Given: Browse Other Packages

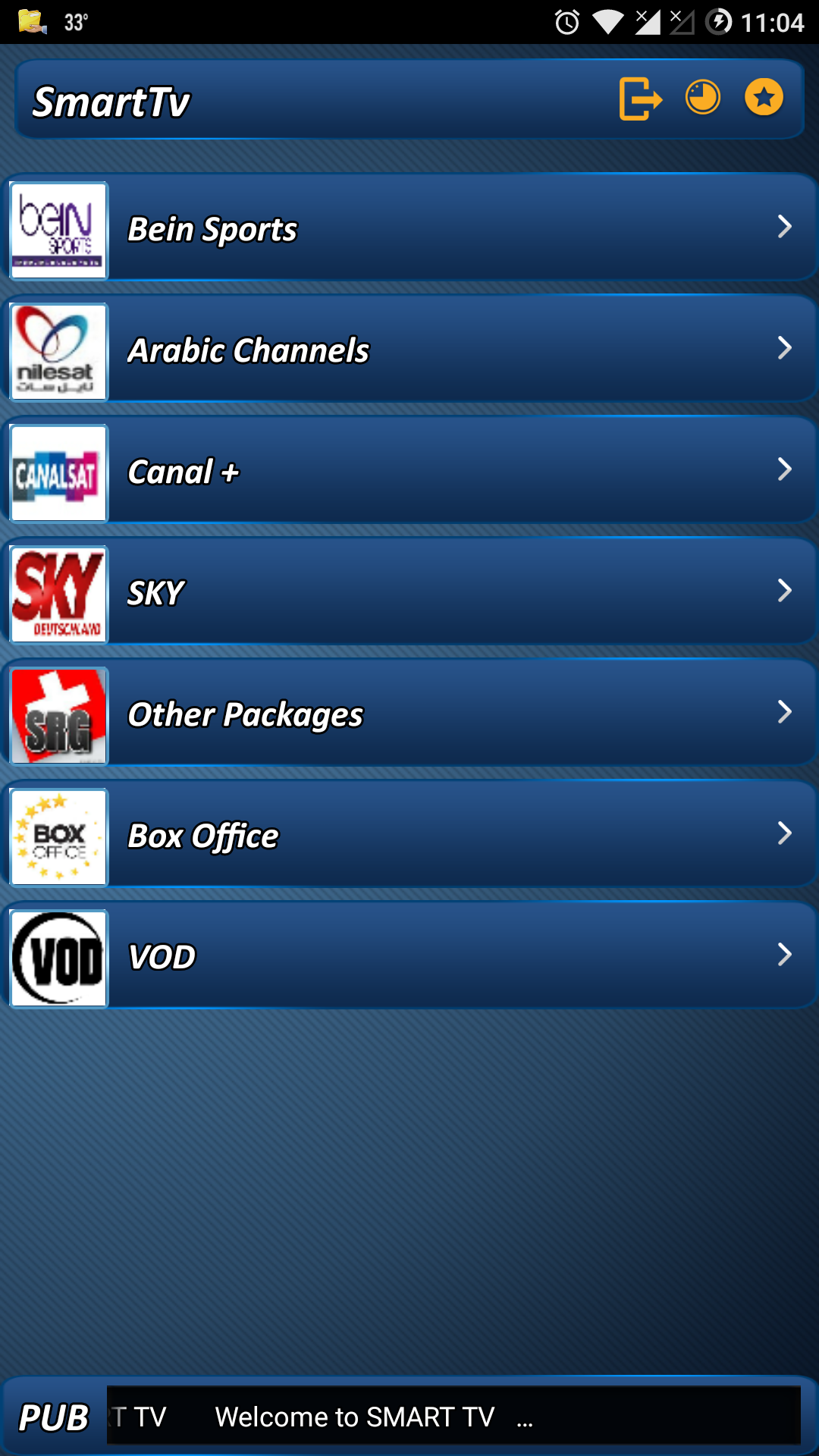Looking at the screenshot, I should tap(409, 713).
